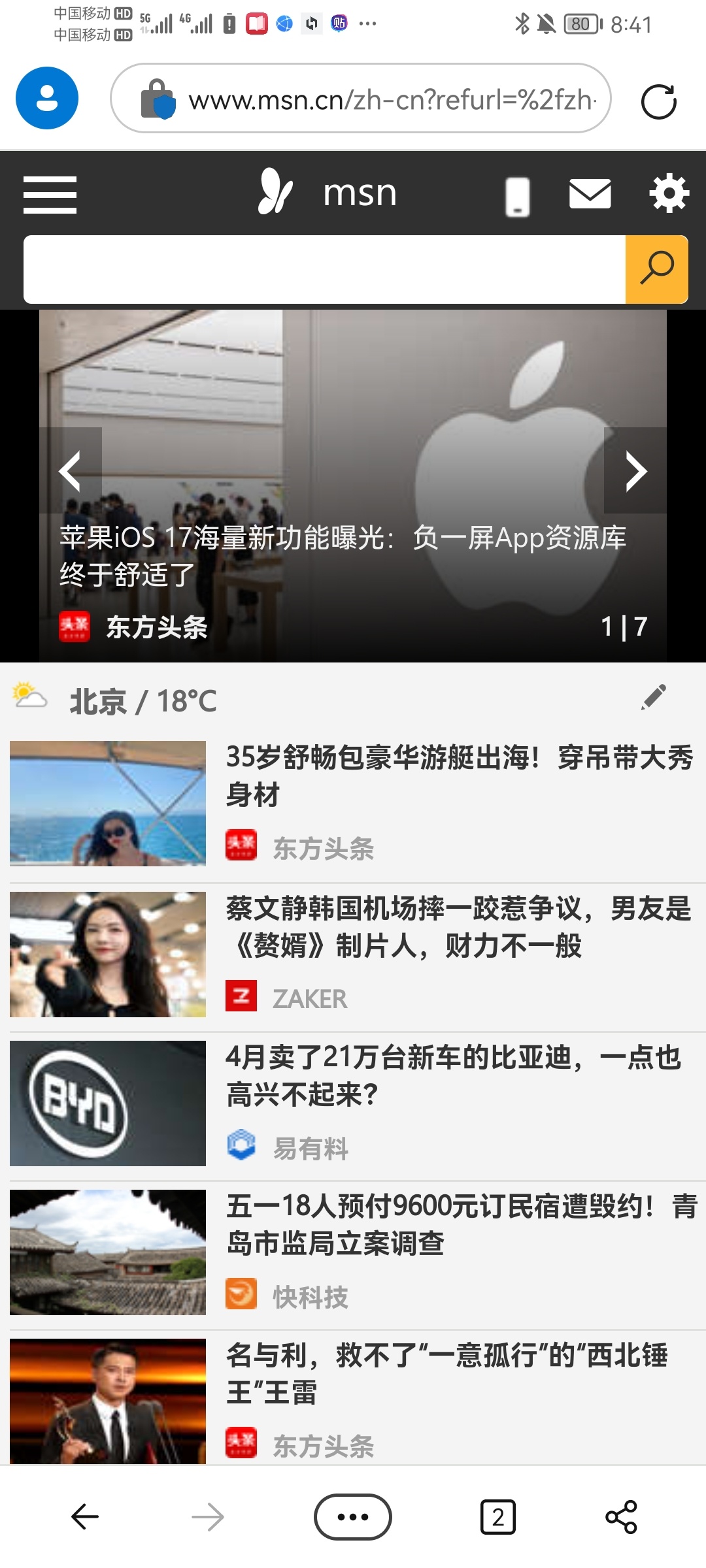This screenshot has width=706, height=1568.
Task: Read the 蔡文静 airport article
Action: (458, 926)
